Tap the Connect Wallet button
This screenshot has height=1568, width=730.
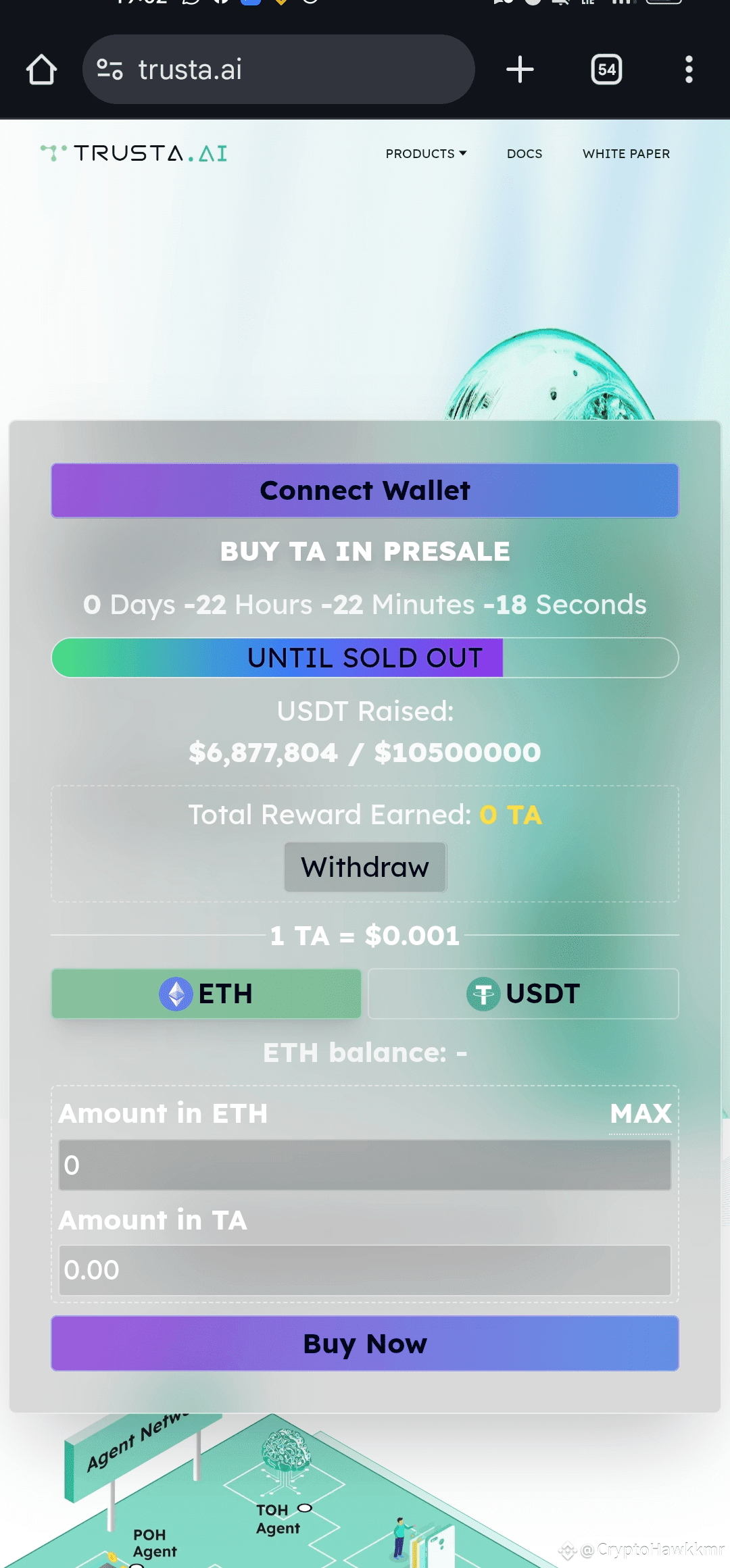pos(365,490)
